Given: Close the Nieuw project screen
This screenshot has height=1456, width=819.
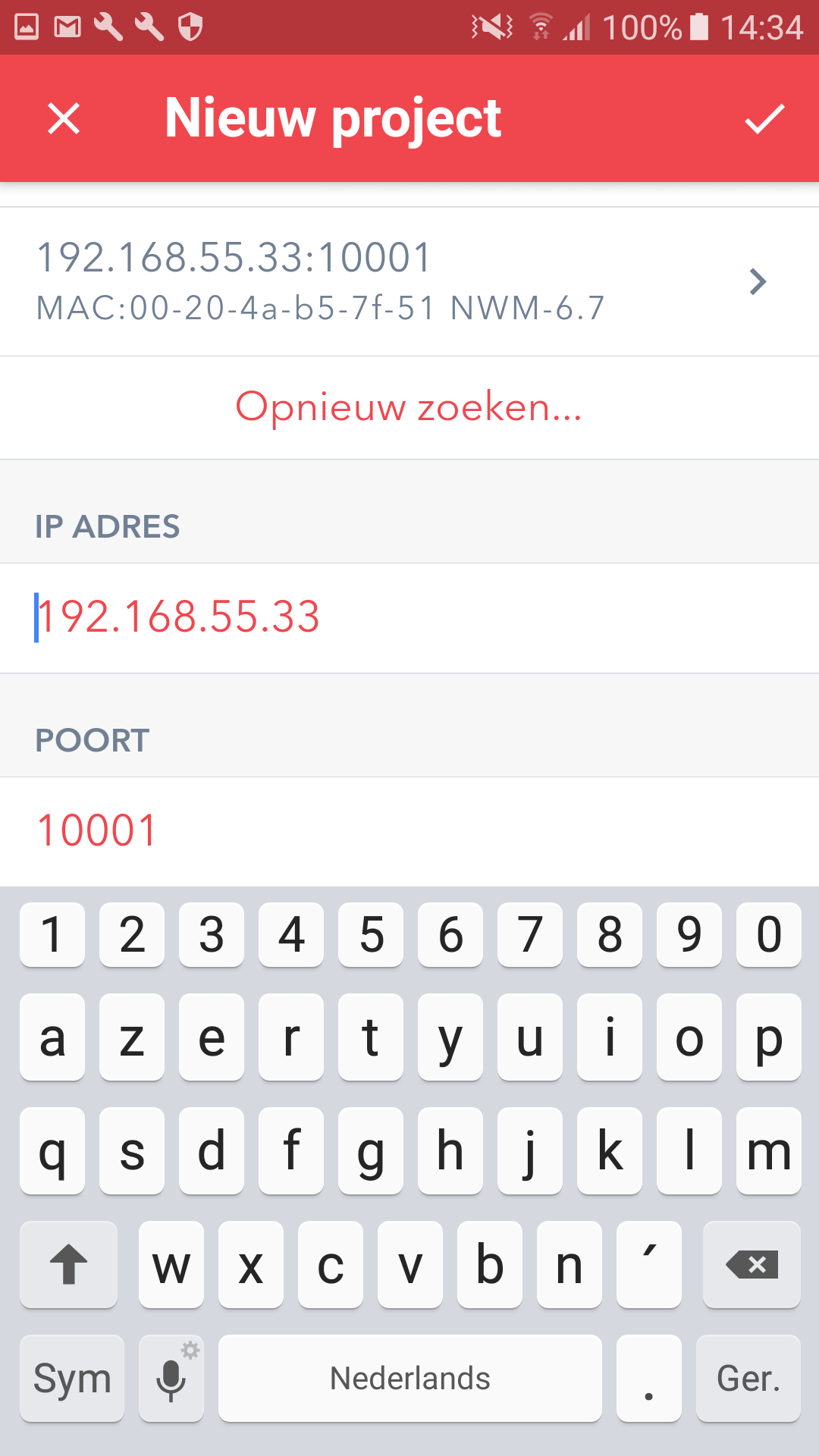Looking at the screenshot, I should [x=64, y=119].
